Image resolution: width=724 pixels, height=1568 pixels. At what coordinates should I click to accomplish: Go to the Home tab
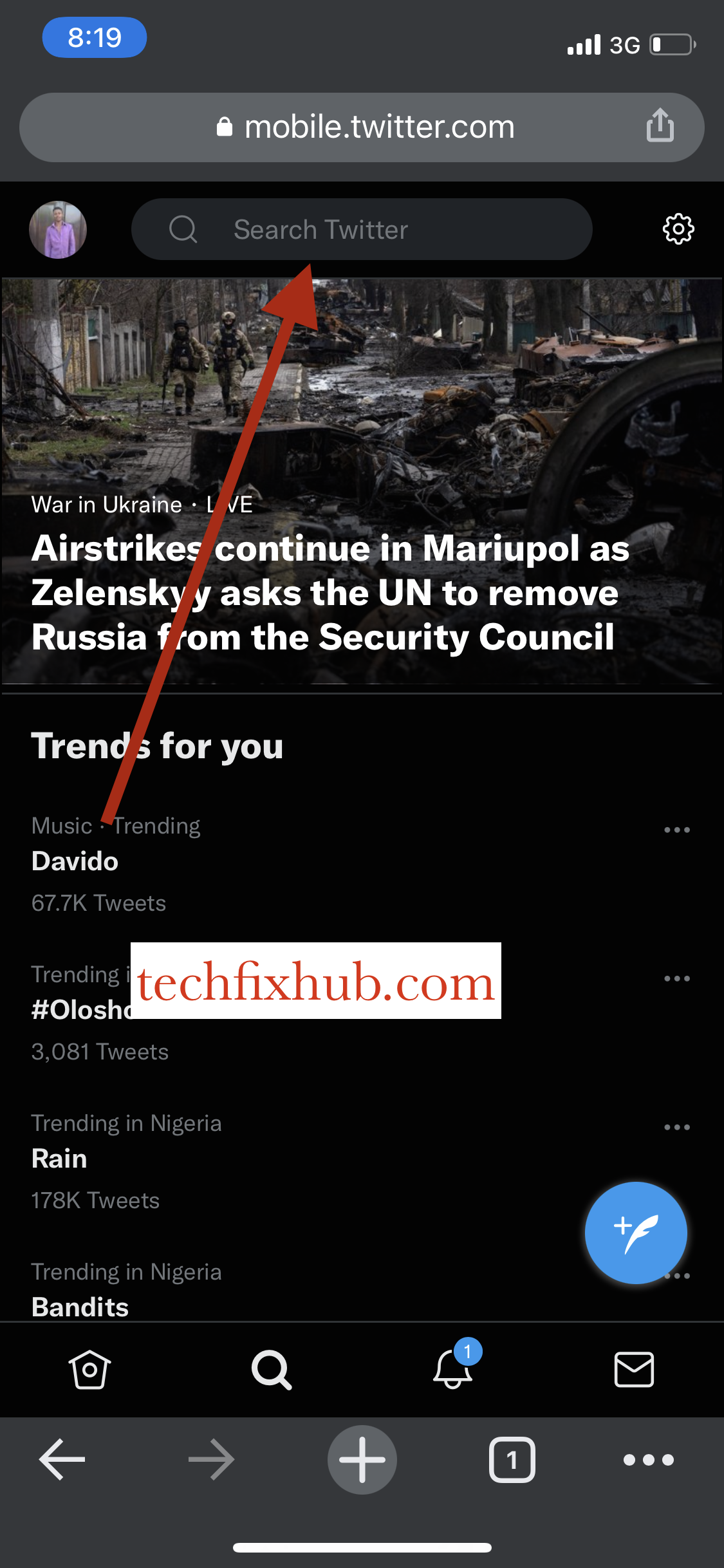[x=90, y=1369]
